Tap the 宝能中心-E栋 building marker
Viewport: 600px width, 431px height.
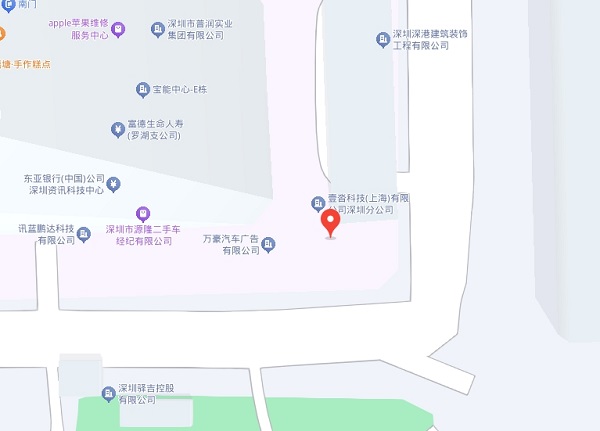pos(143,91)
